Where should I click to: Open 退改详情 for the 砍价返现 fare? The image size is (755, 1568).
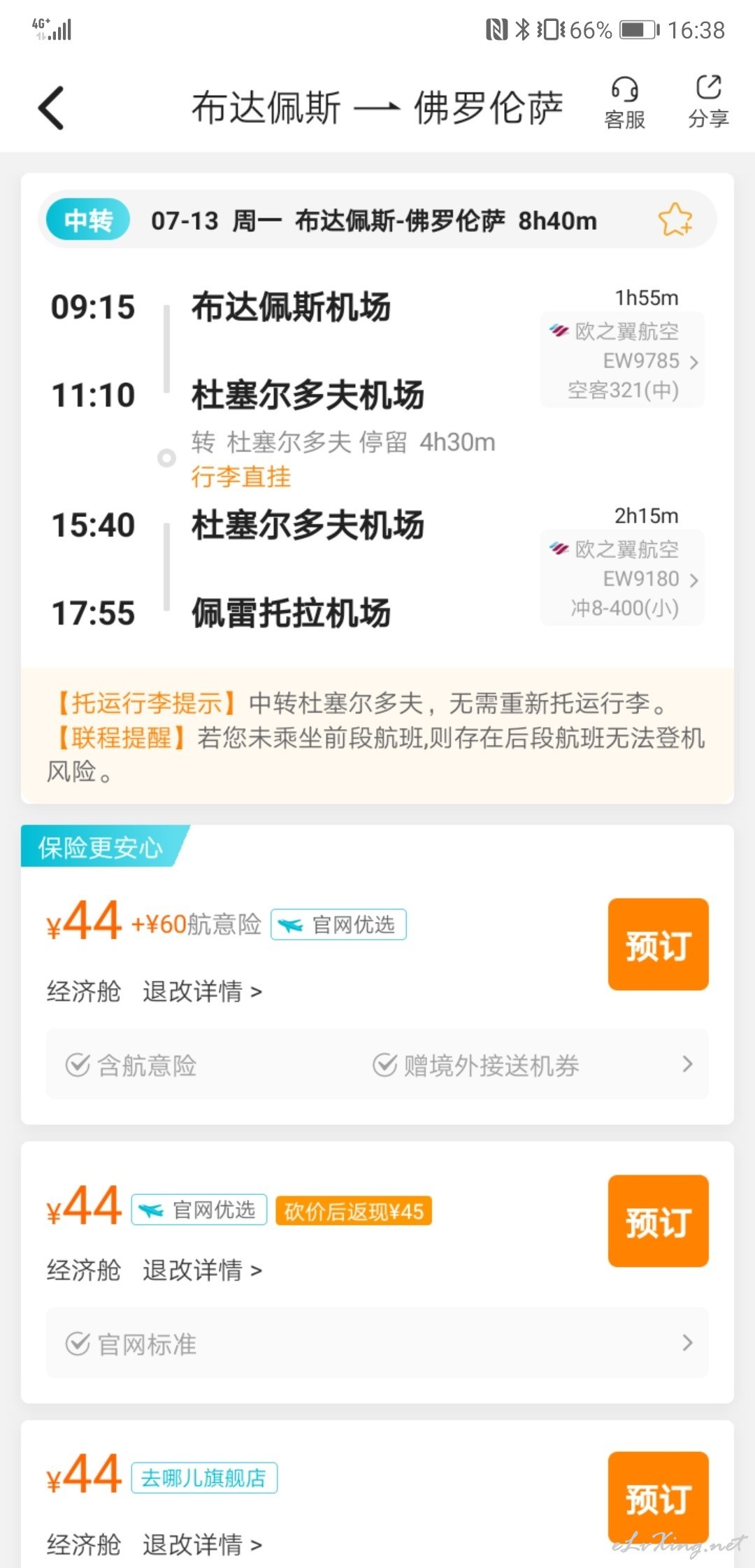[203, 1270]
